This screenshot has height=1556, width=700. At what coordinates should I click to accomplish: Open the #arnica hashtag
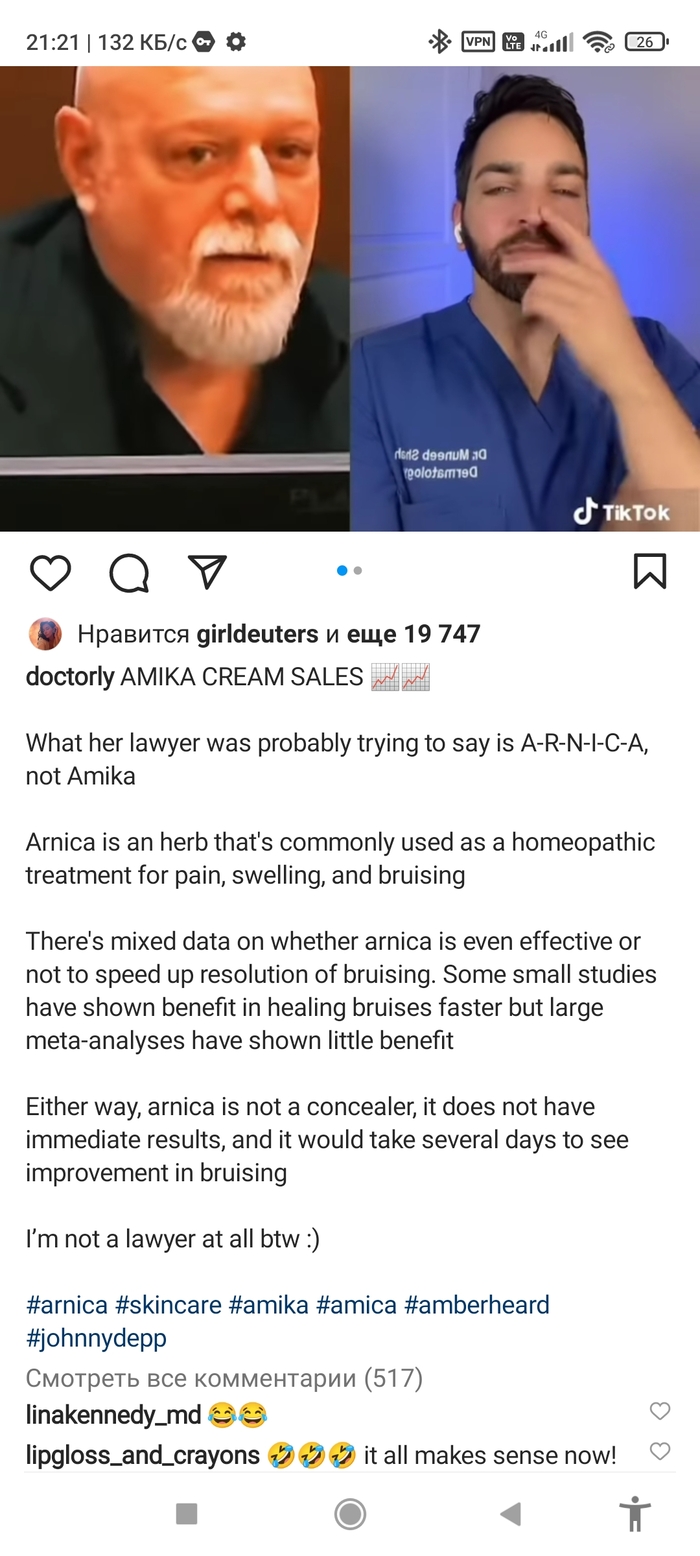66,1305
